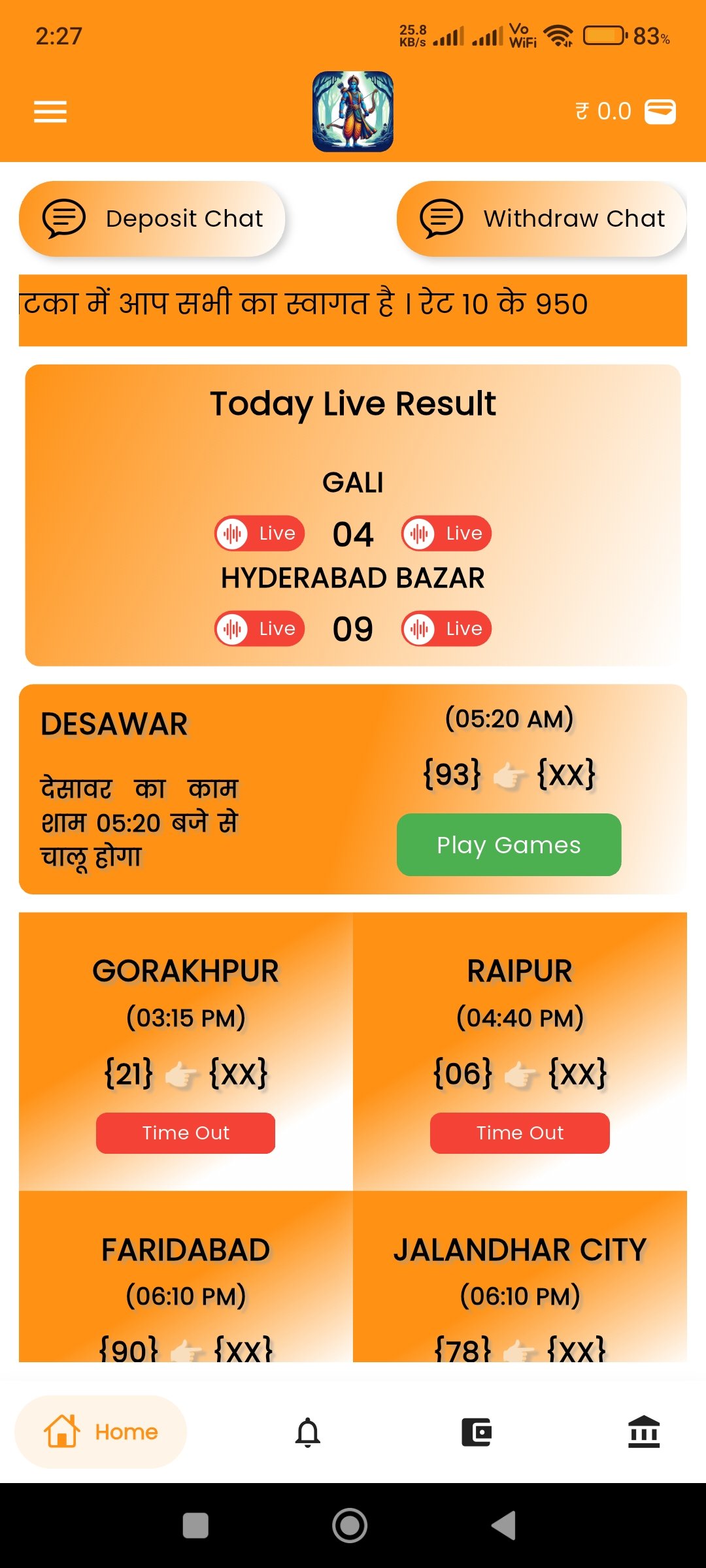This screenshot has width=706, height=1568.
Task: Open the notifications bell tab
Action: pyautogui.click(x=308, y=1432)
